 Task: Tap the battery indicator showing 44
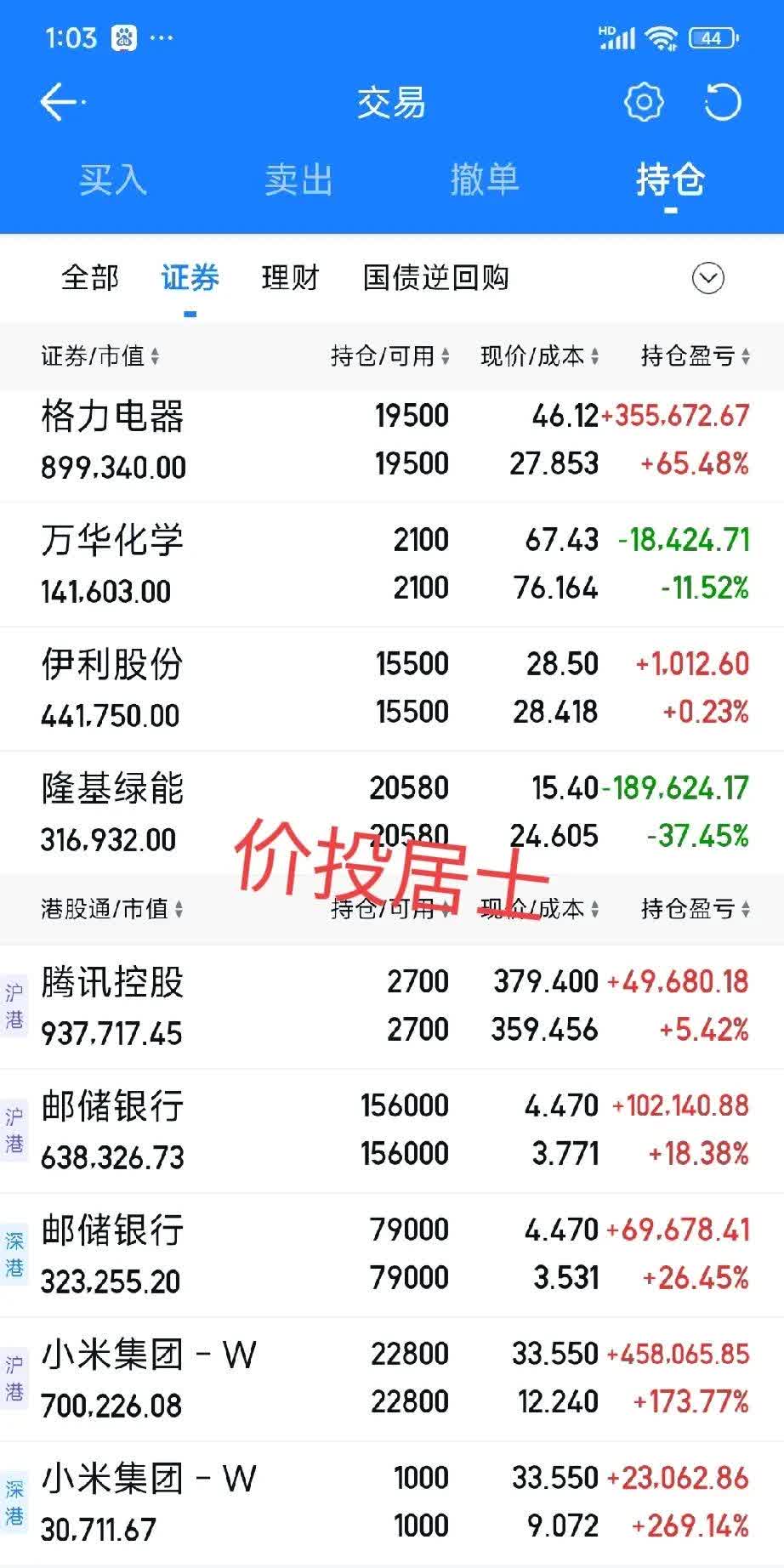coord(713,36)
